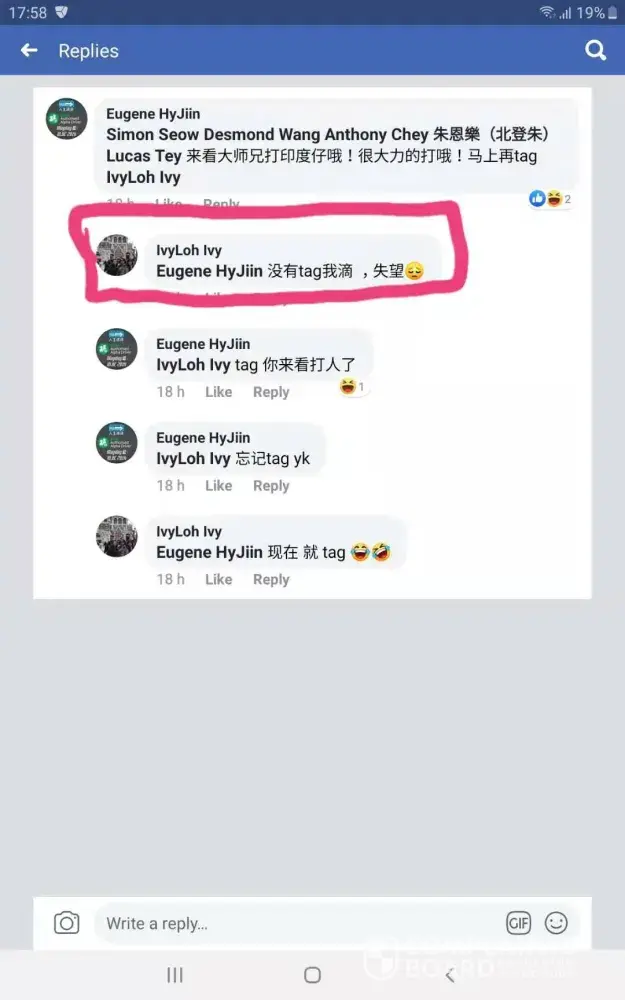
Task: Reply to the comment '现在 就 tag'
Action: [271, 579]
